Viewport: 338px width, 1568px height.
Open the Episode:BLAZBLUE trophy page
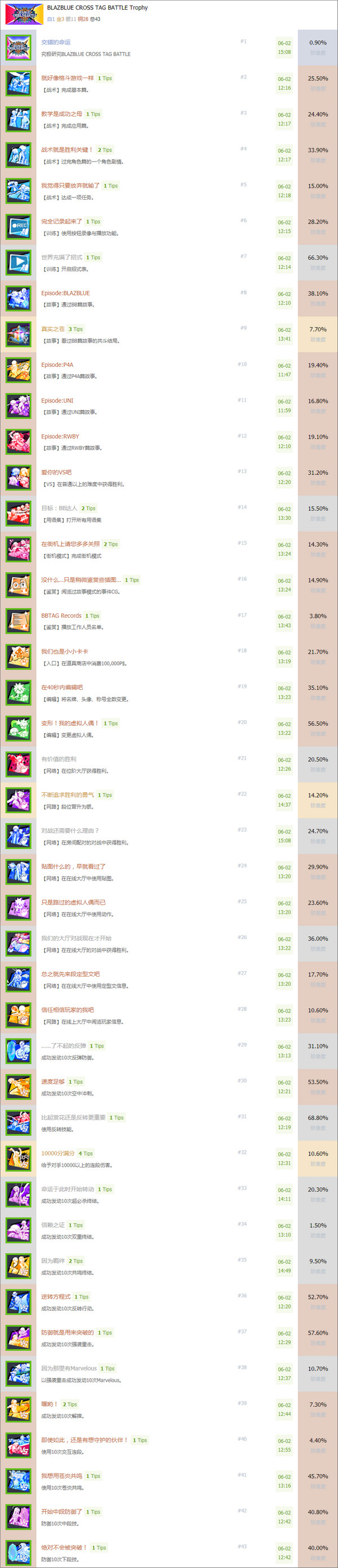(x=65, y=293)
